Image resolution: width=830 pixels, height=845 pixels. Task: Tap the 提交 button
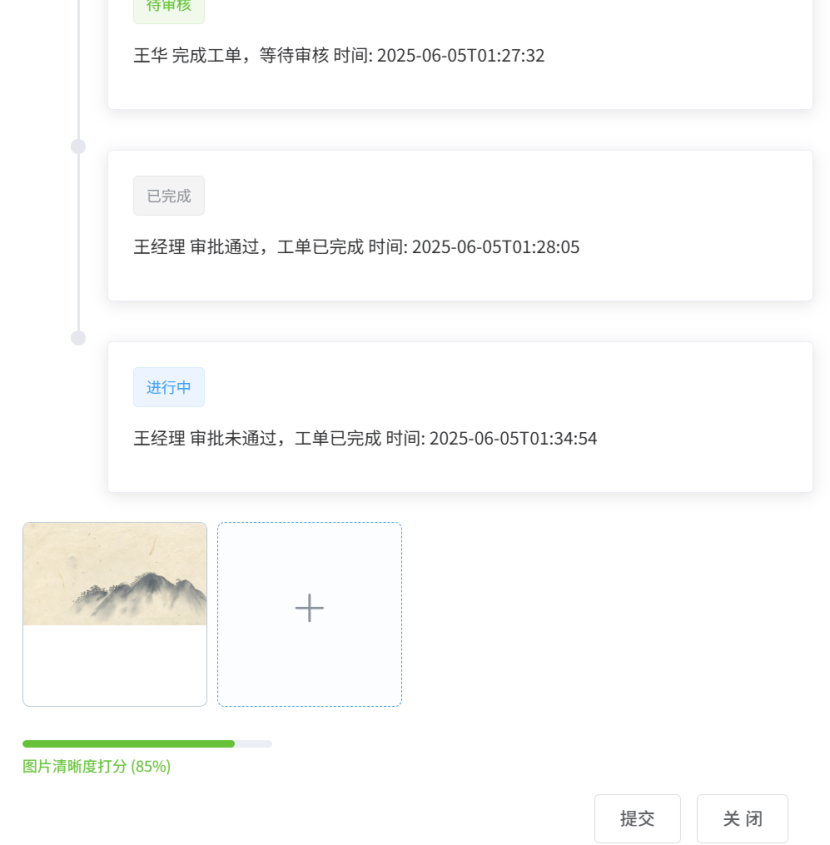tap(637, 818)
